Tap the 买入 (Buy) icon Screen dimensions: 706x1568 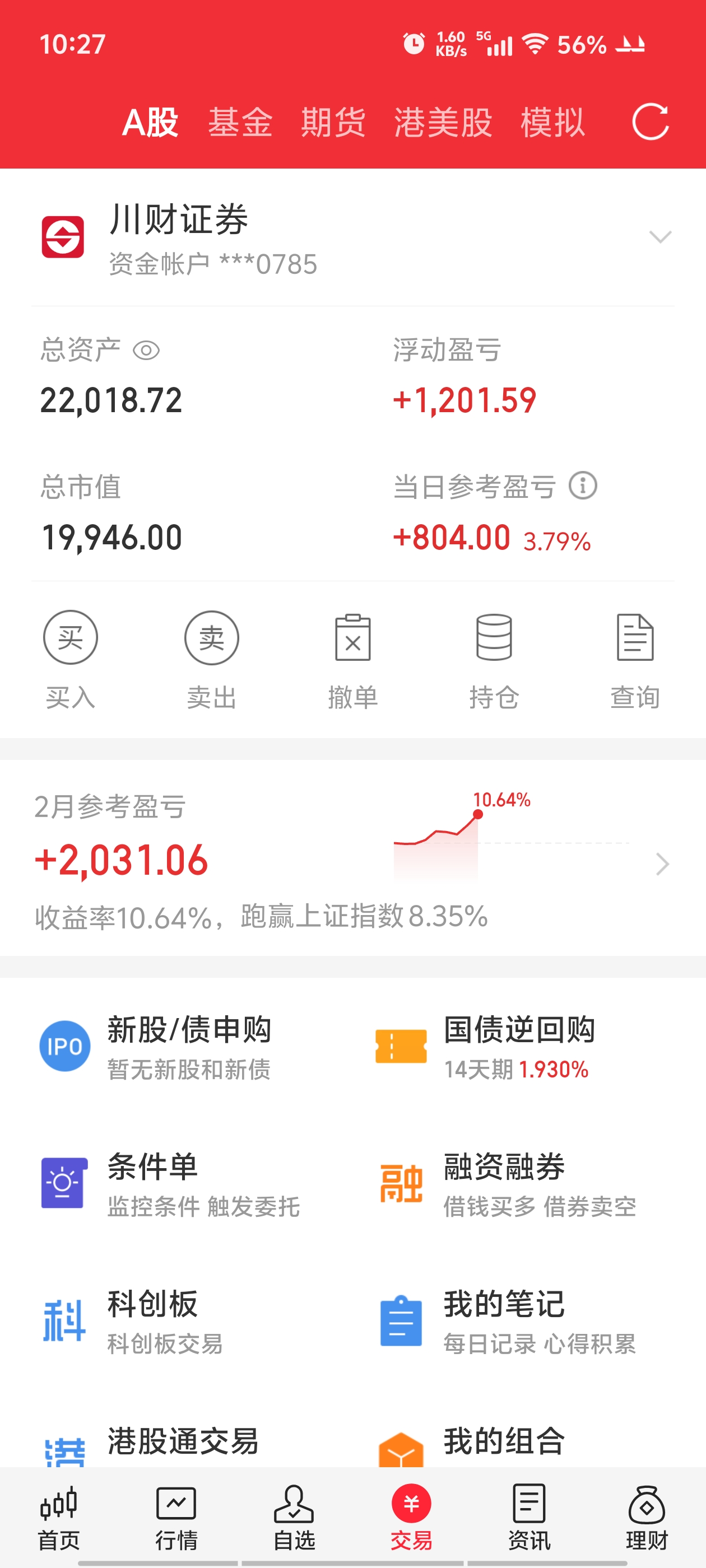(x=69, y=638)
